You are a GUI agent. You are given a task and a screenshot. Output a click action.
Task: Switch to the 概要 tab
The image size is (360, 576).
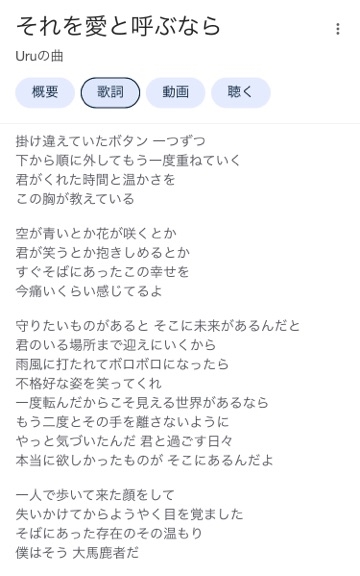point(45,92)
